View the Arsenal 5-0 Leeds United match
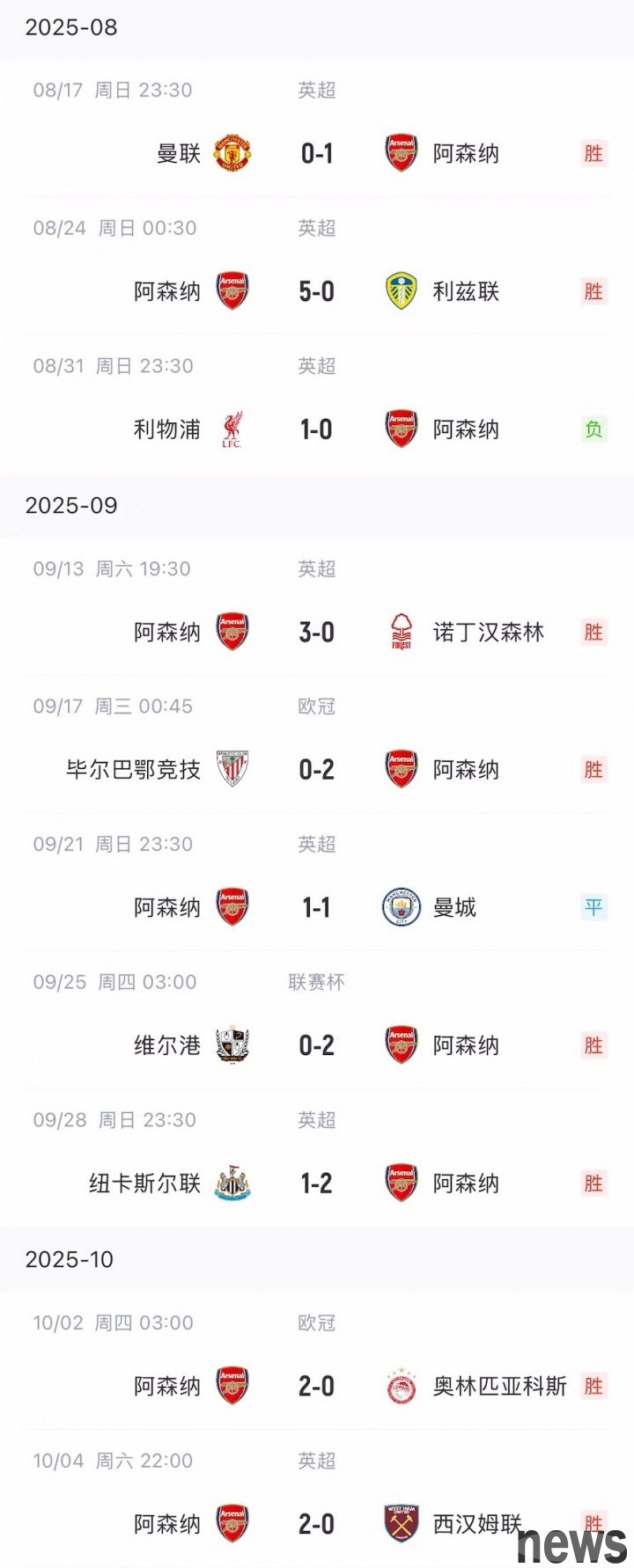 click(x=317, y=291)
